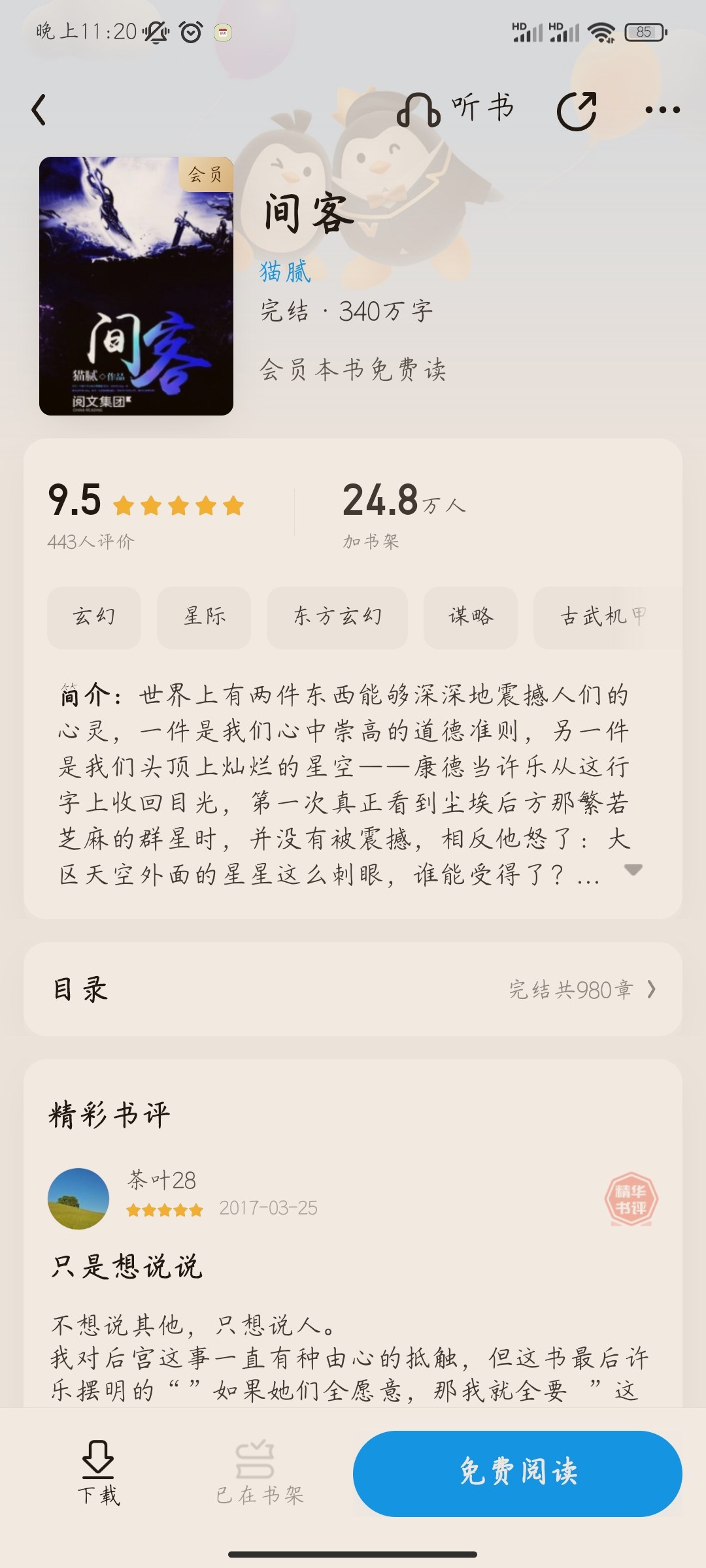The image size is (706, 1568).
Task: Open author 猫腻's page
Action: click(x=285, y=270)
